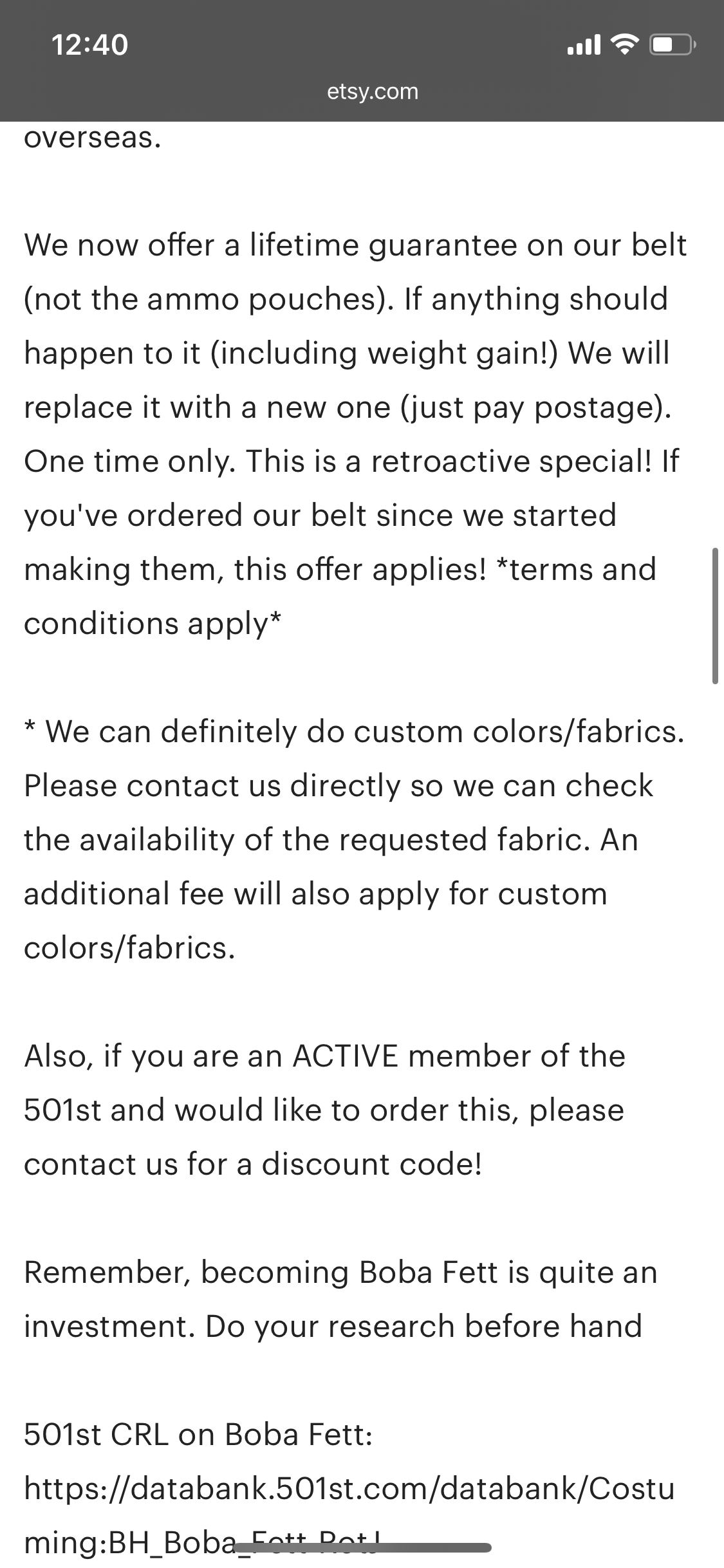The width and height of the screenshot is (724, 1568).
Task: Tap the etsy.com address bar
Action: (373, 92)
